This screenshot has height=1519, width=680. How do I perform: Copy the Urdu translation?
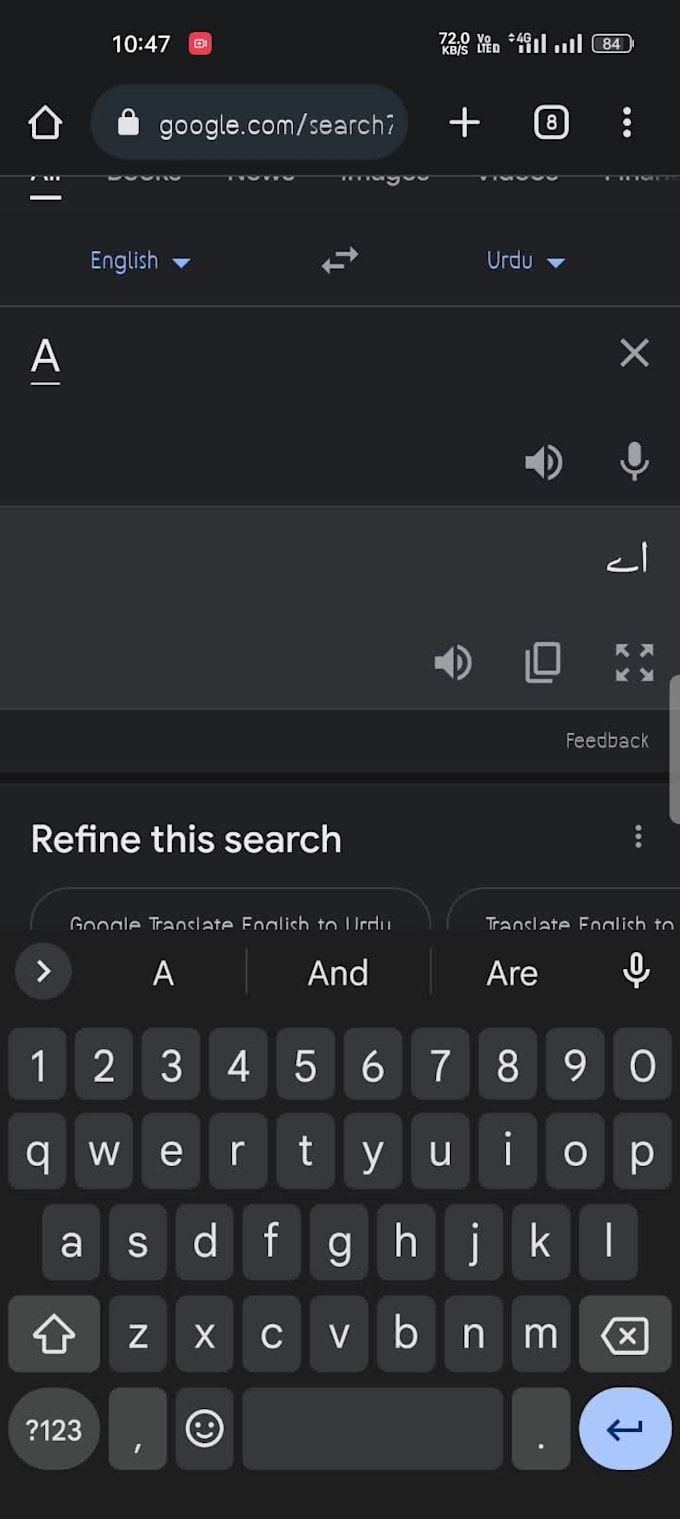click(x=543, y=662)
